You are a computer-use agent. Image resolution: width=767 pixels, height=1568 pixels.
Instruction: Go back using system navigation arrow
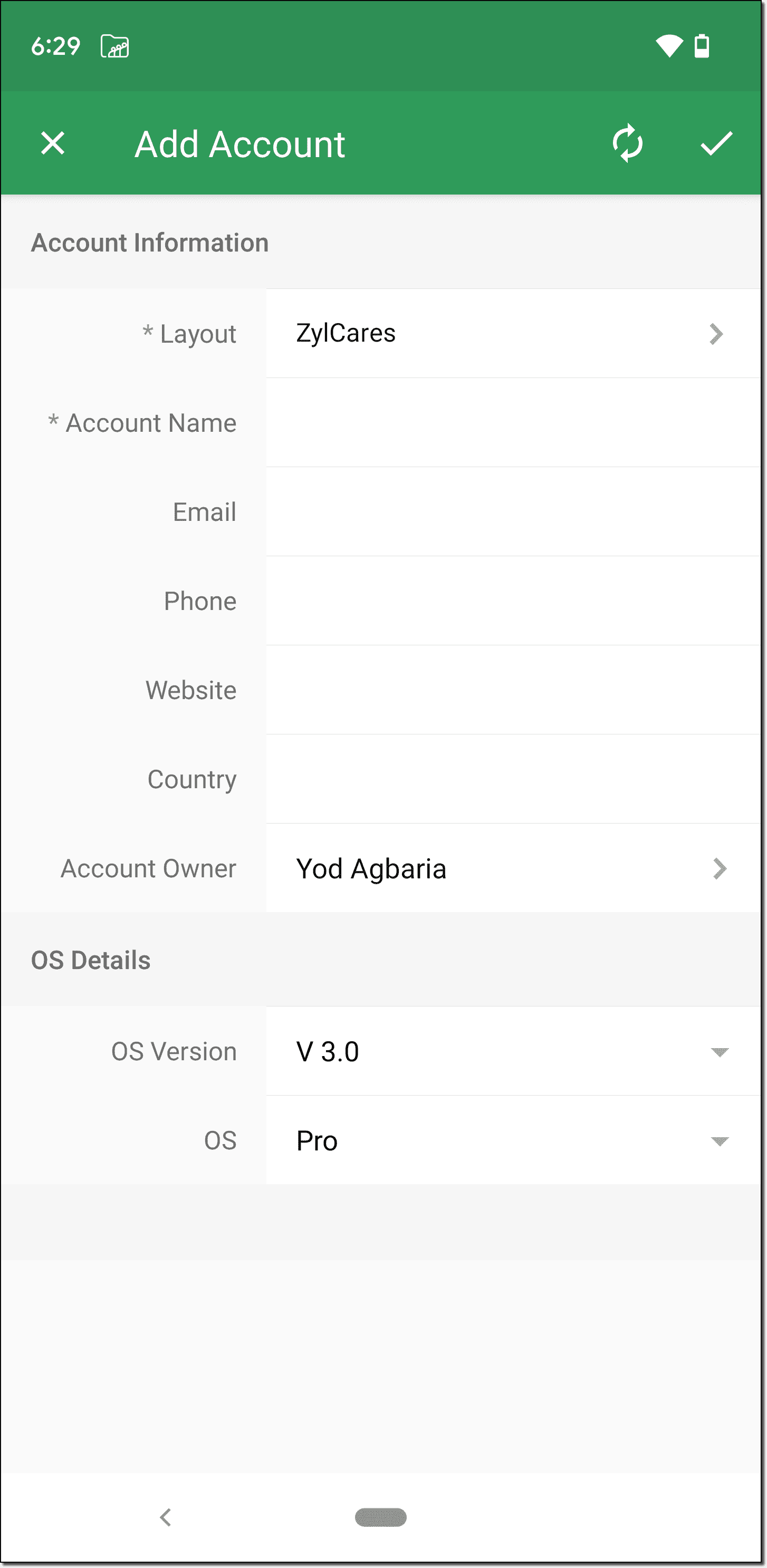coord(165,1517)
